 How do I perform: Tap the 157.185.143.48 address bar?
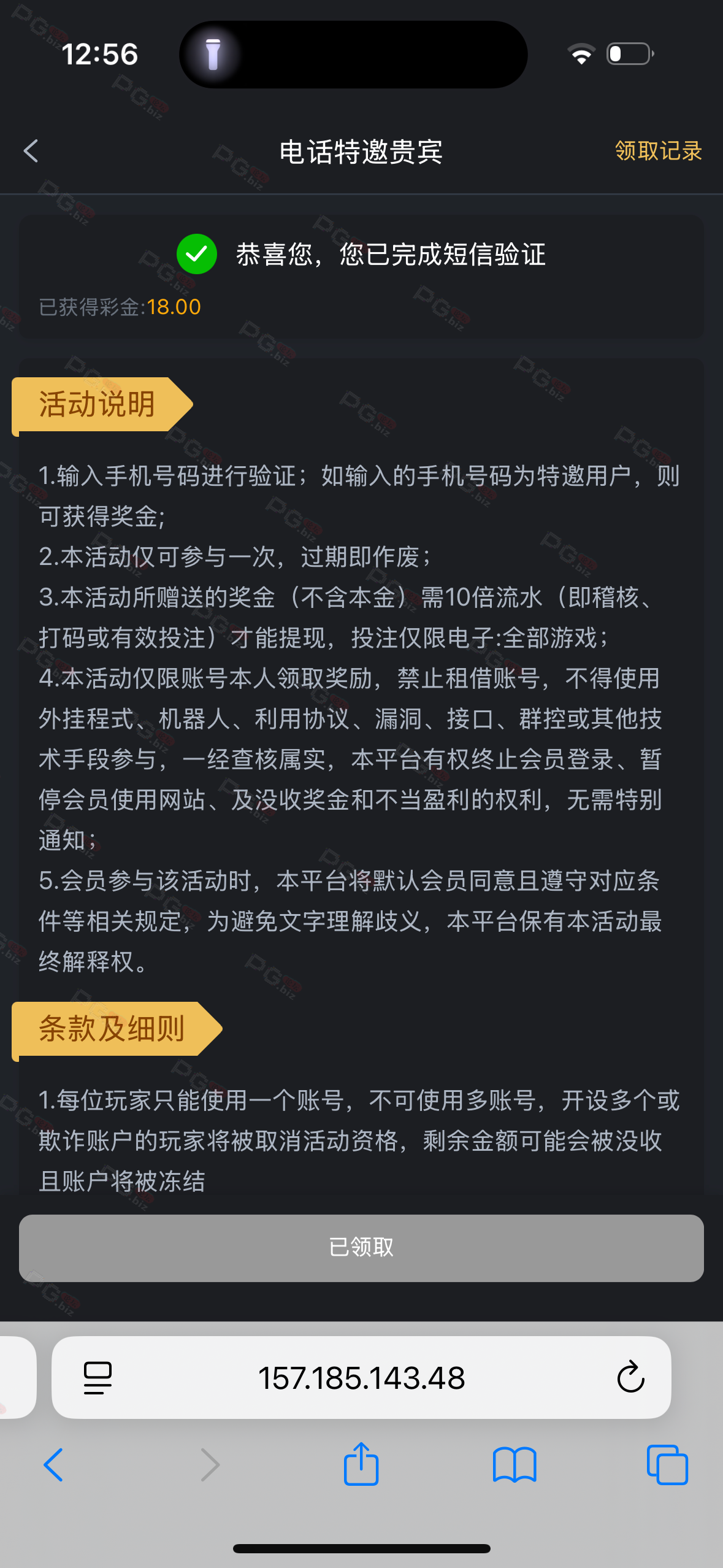(x=361, y=1378)
